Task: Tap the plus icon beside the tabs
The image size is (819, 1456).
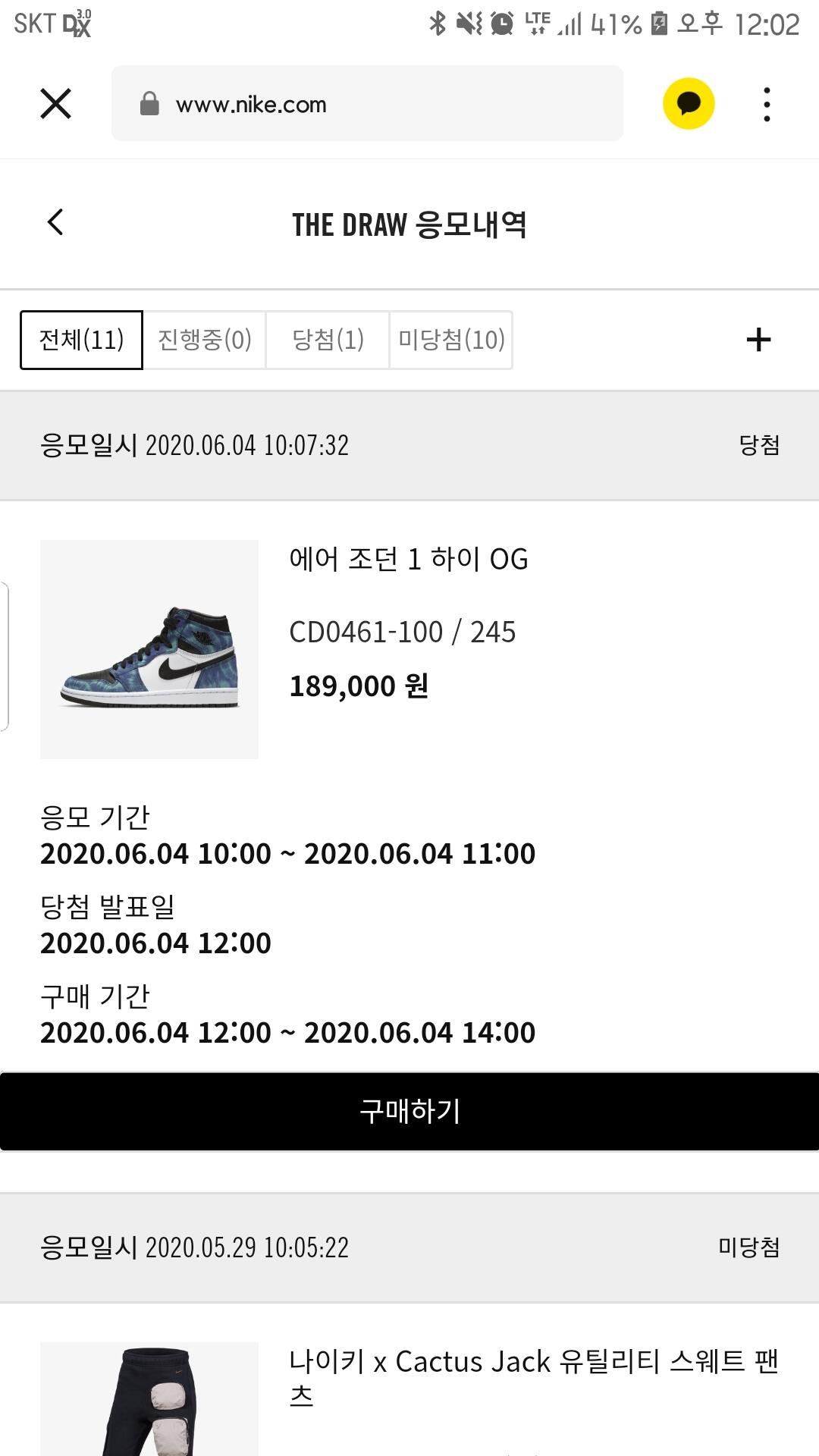Action: 758,340
